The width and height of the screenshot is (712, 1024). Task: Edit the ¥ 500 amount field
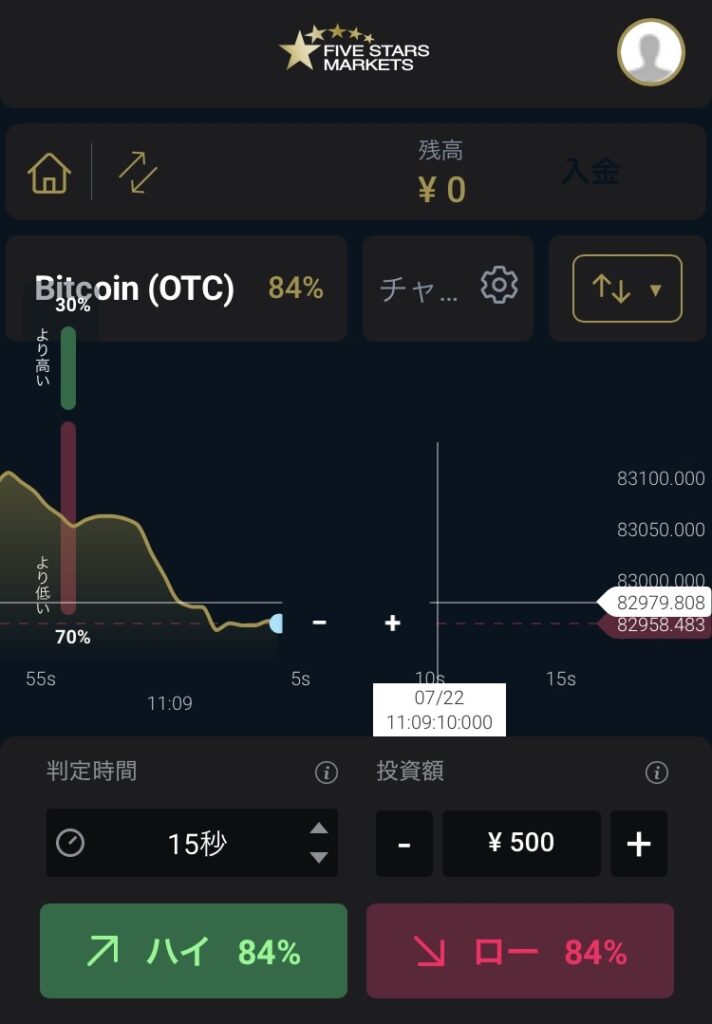(521, 844)
